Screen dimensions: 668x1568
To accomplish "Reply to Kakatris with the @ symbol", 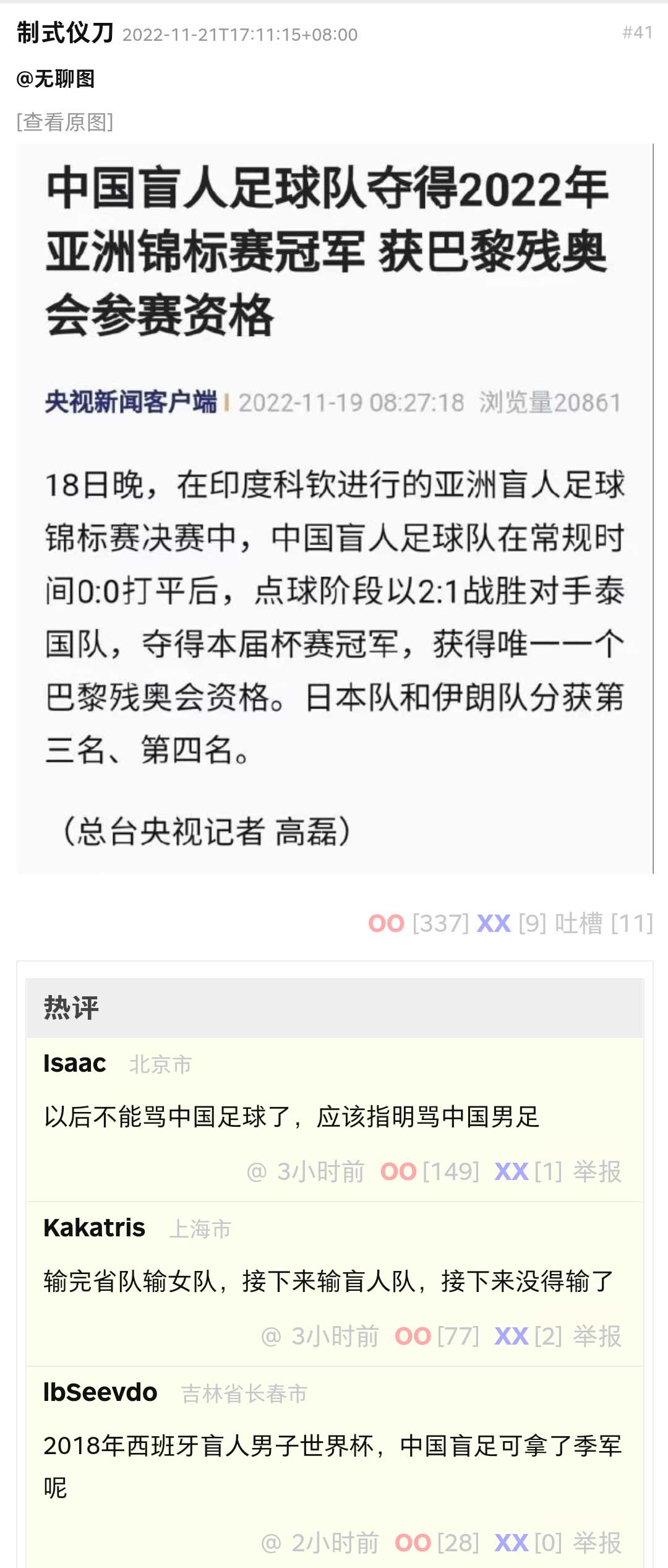I will click(271, 1336).
